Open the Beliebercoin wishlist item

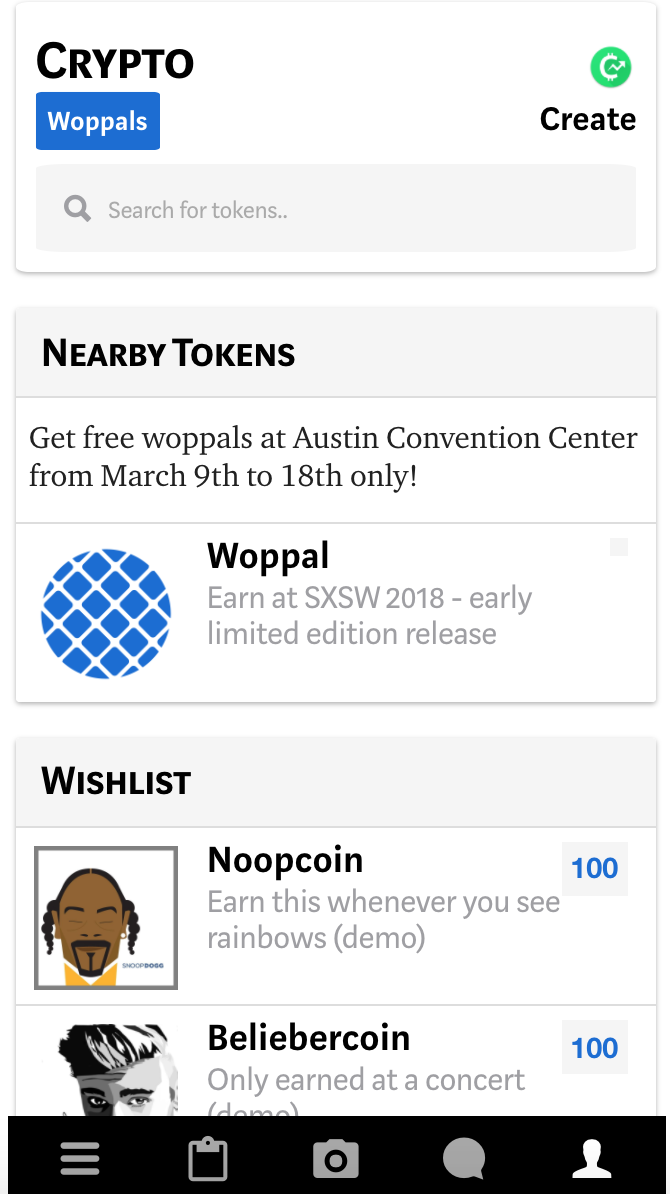(336, 1061)
